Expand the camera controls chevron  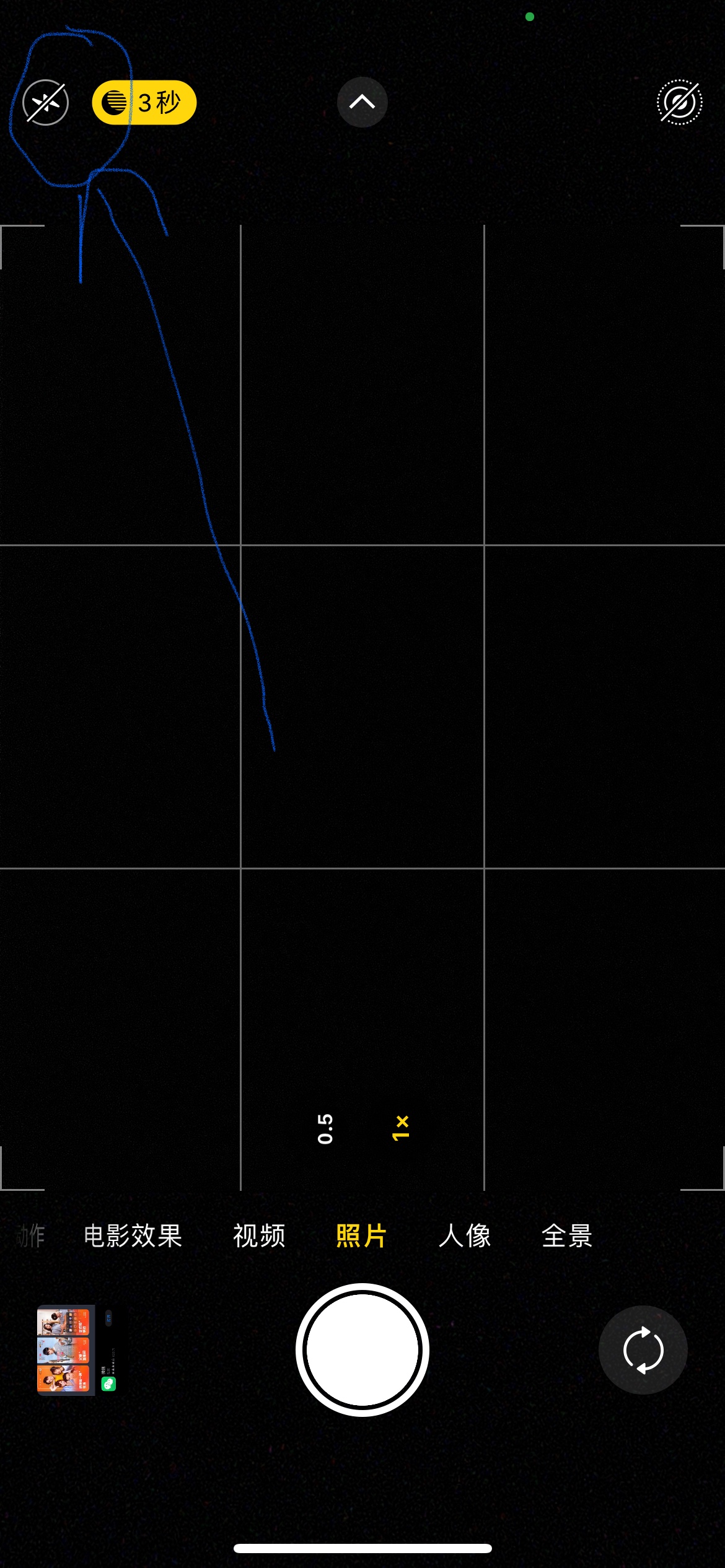click(x=362, y=102)
